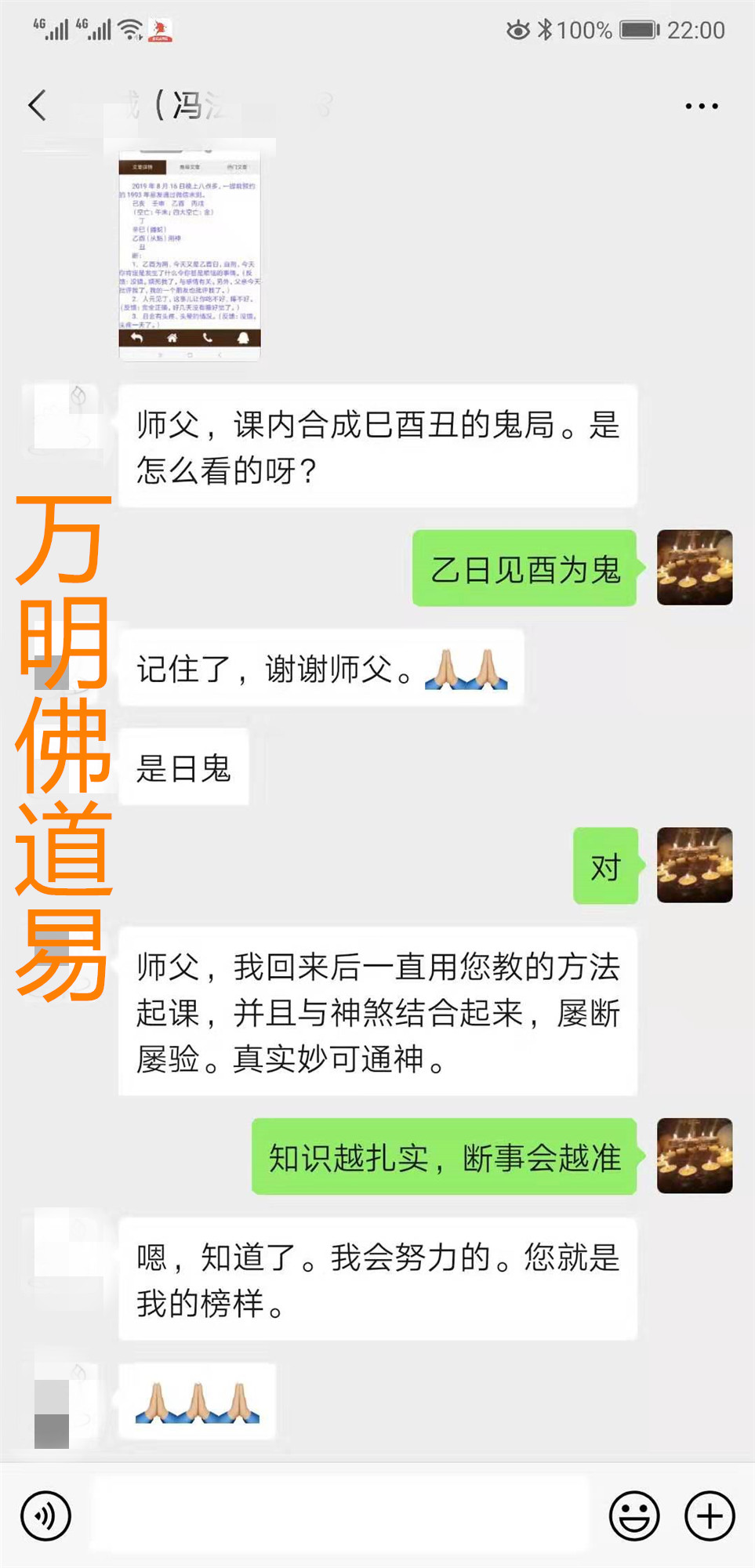Tap the message text input field
This screenshot has width=755, height=1568.
tap(339, 1515)
